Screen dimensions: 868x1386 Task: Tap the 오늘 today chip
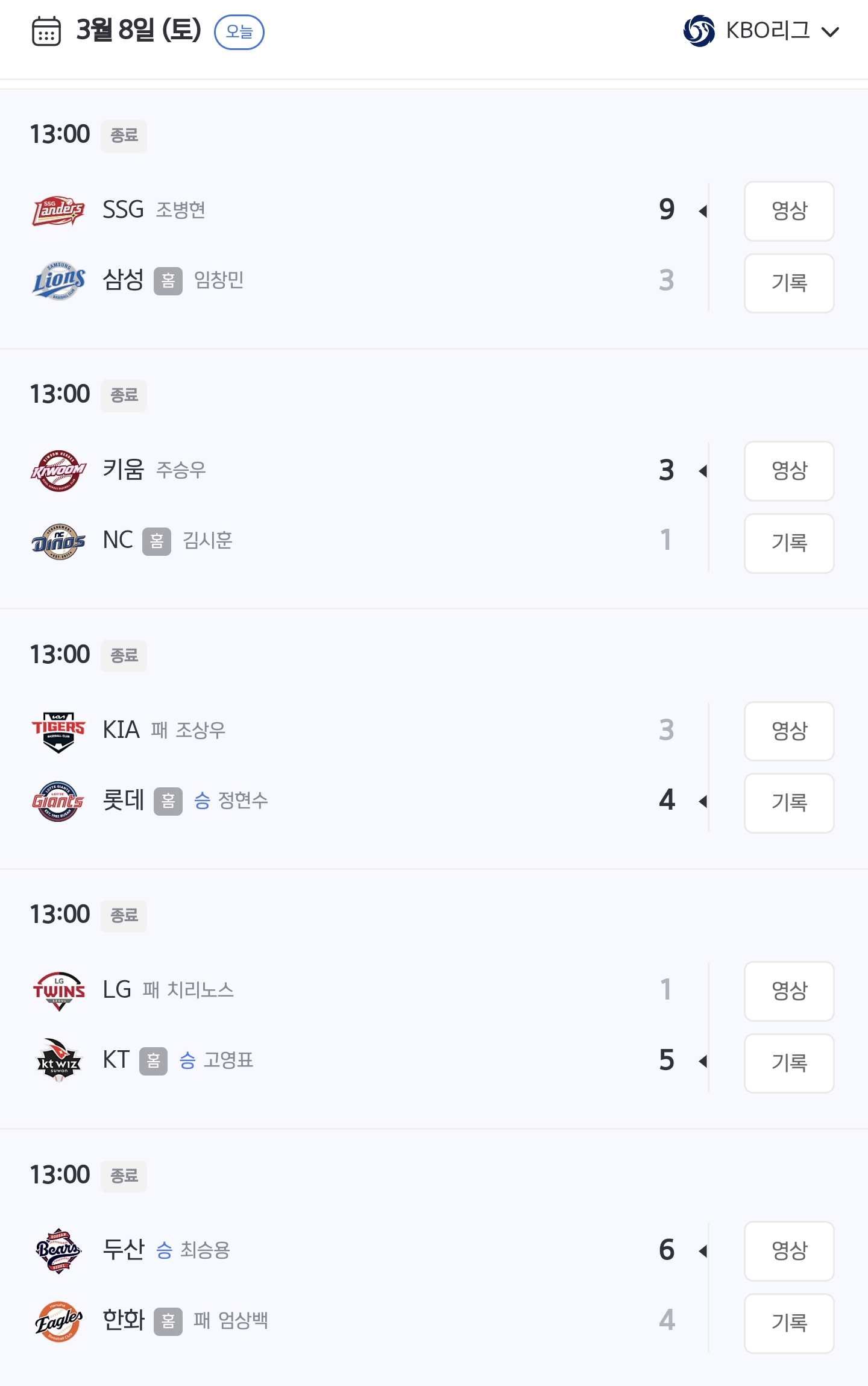click(239, 32)
